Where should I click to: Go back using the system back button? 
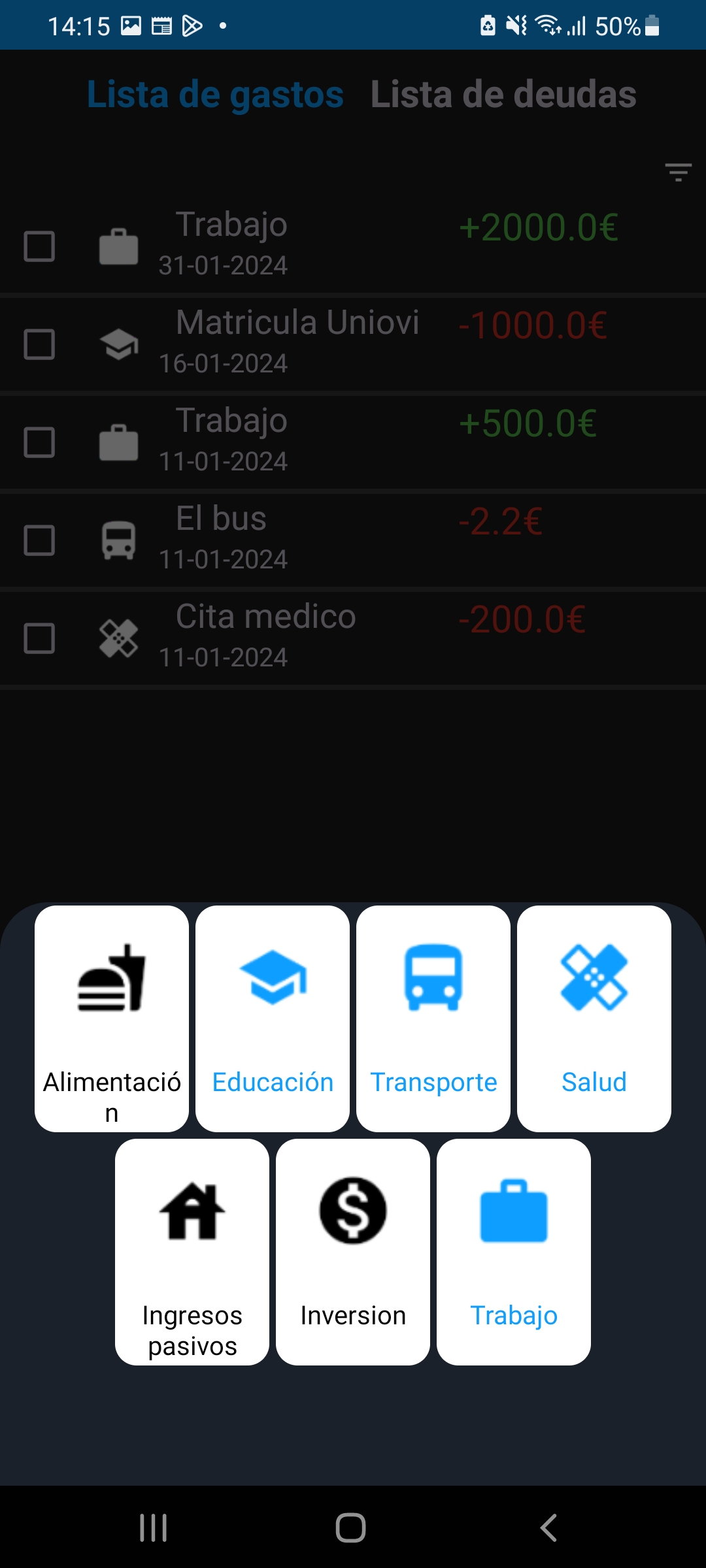(x=548, y=1527)
